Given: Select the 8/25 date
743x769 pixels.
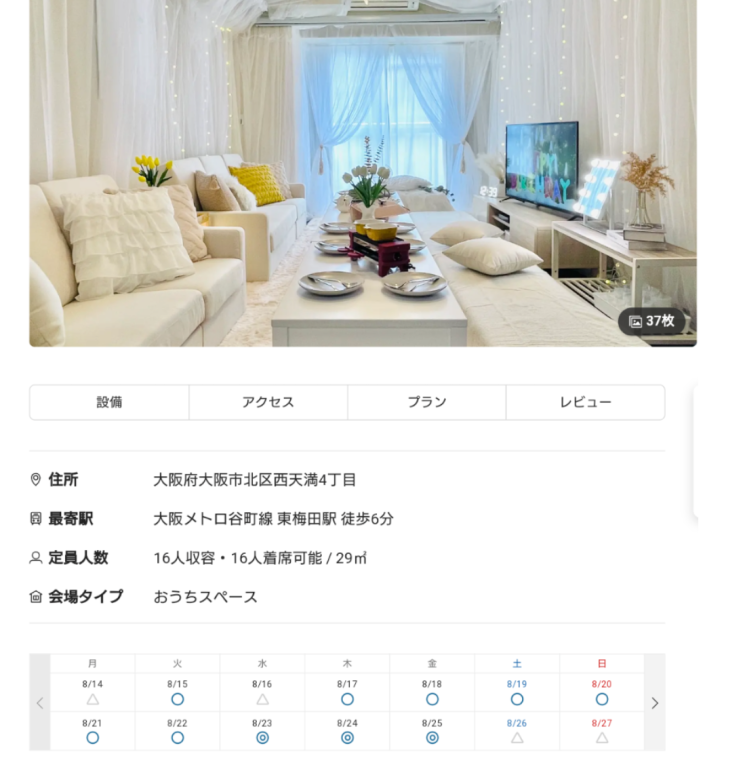Looking at the screenshot, I should (432, 731).
